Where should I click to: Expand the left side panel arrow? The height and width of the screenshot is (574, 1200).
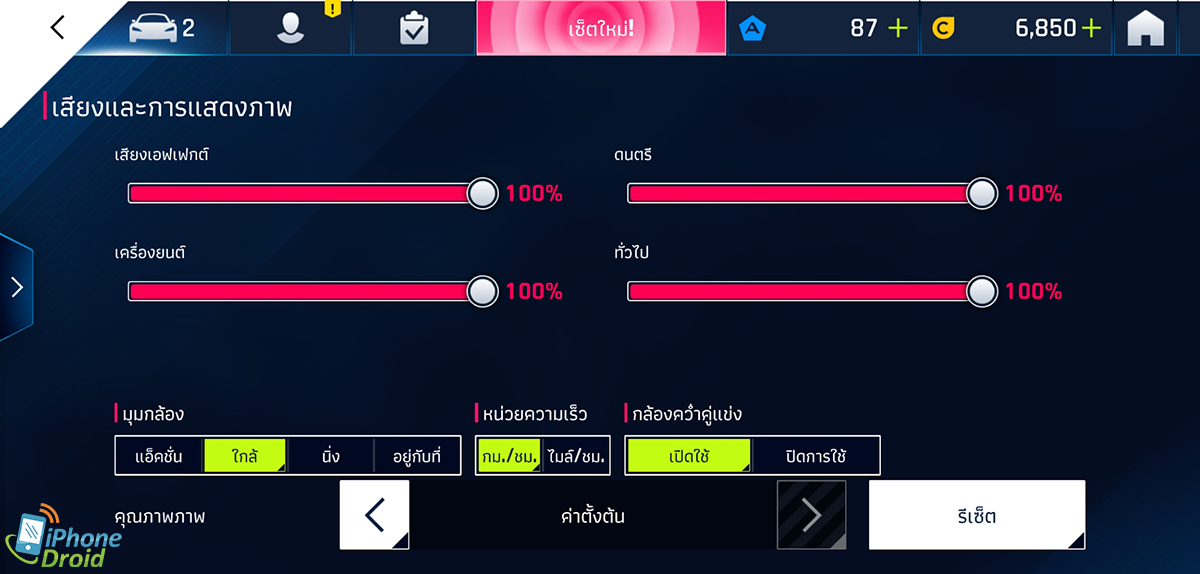16,288
